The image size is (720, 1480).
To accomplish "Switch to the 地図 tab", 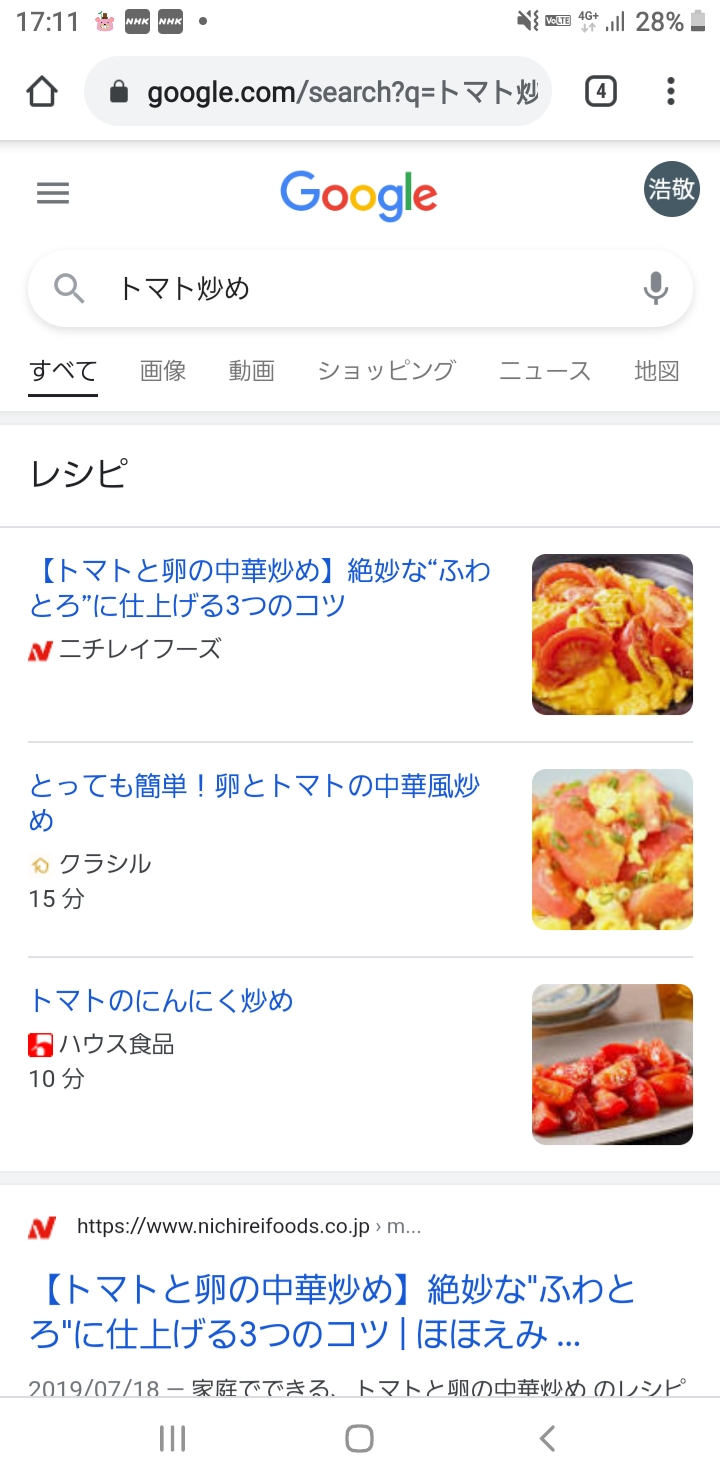I will pos(657,371).
